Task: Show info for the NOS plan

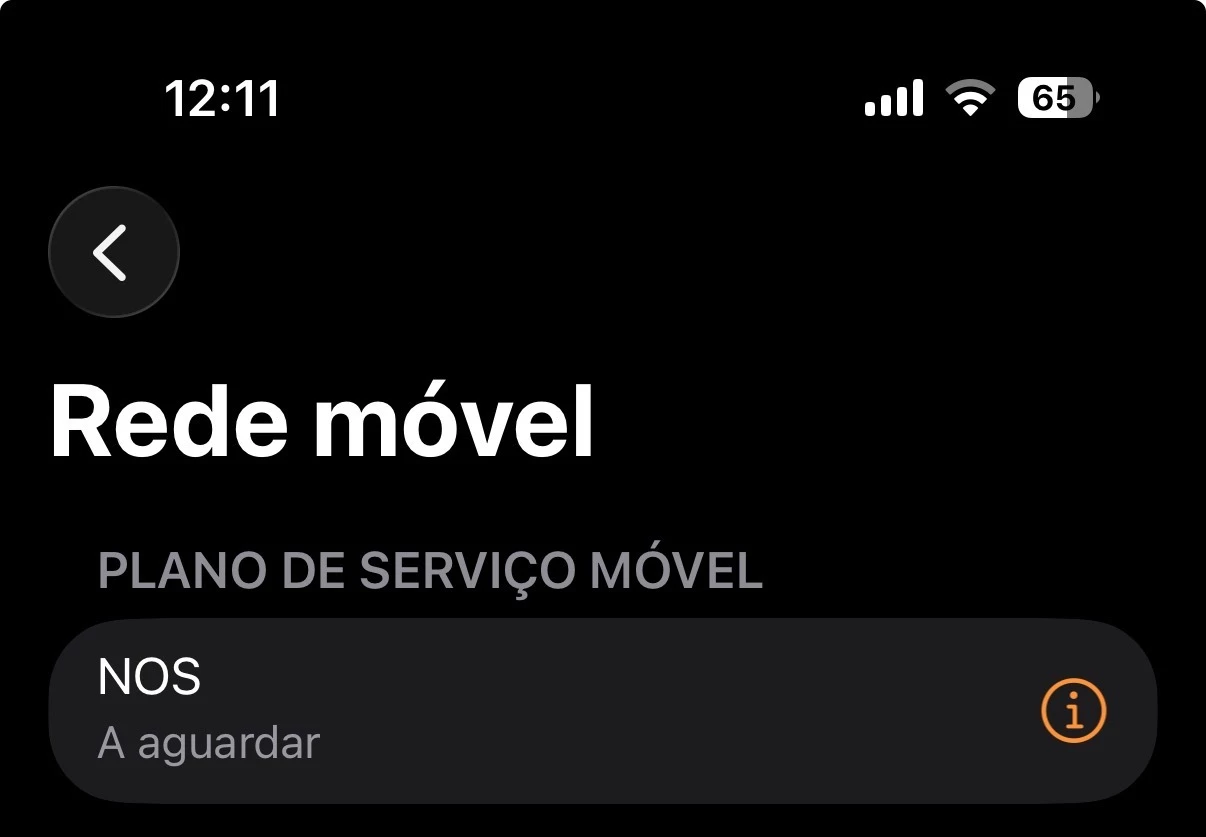Action: click(1073, 712)
